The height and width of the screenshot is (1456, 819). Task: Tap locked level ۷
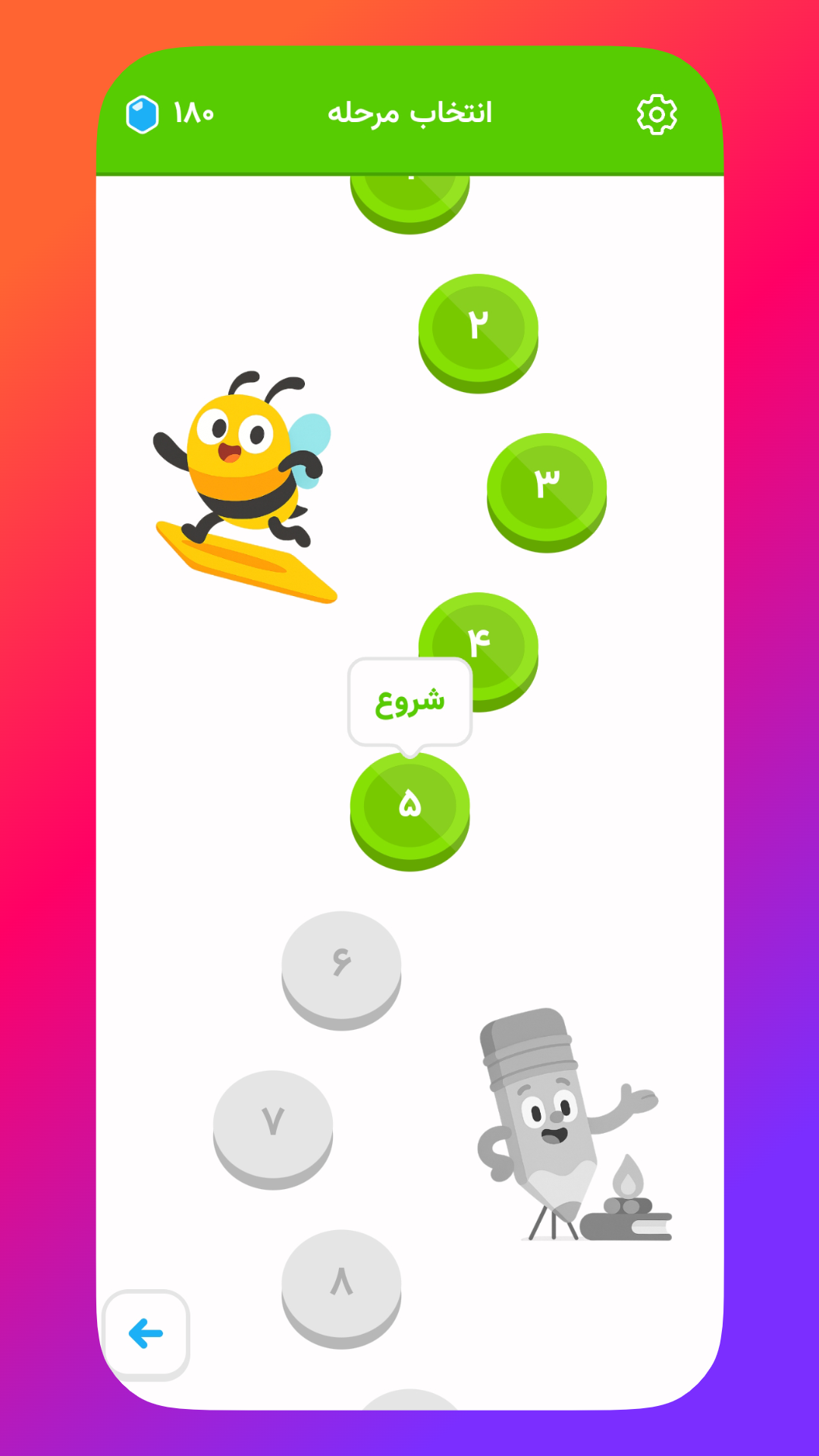(x=273, y=1124)
